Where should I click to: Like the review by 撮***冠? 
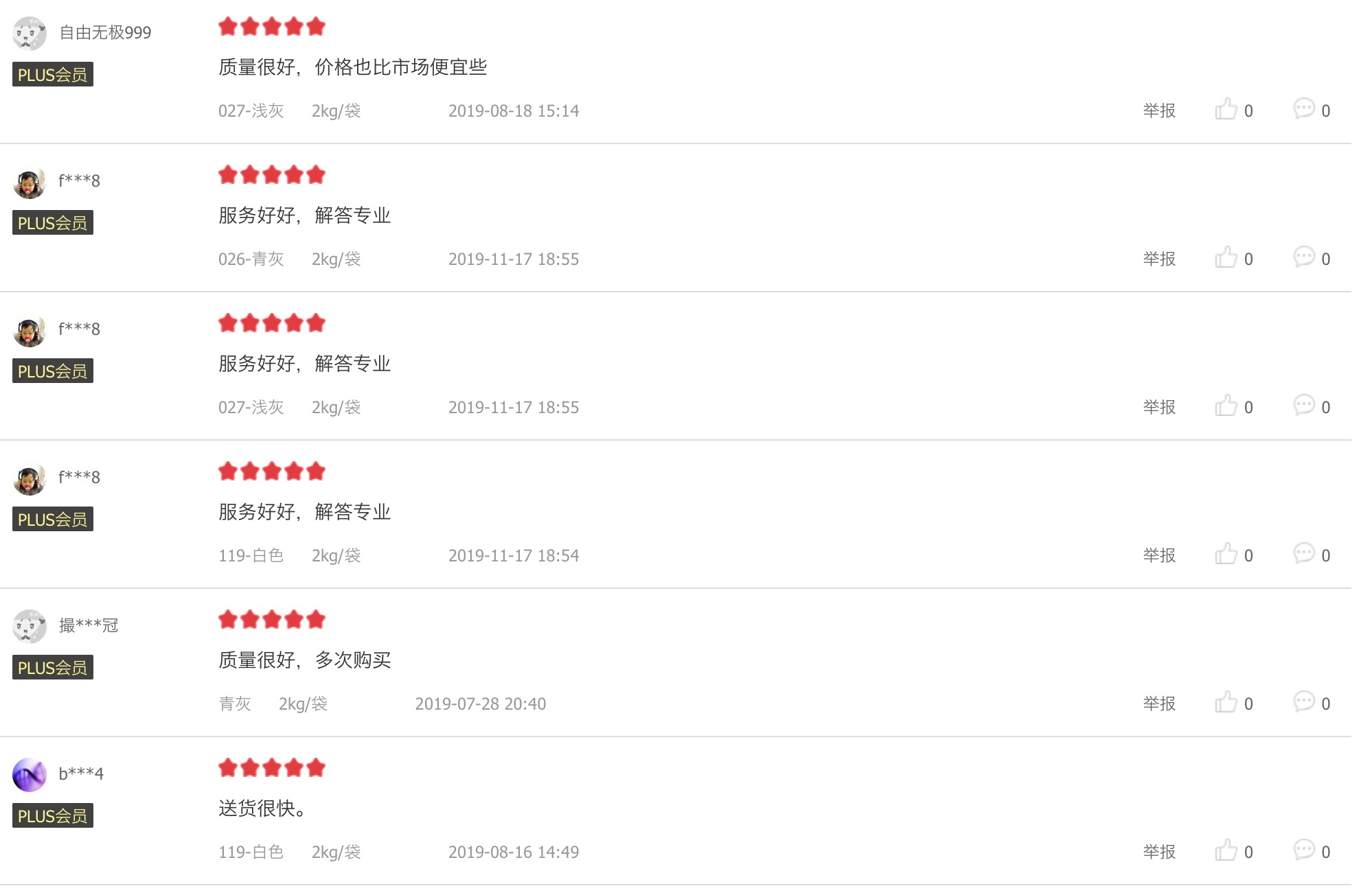coord(1226,703)
